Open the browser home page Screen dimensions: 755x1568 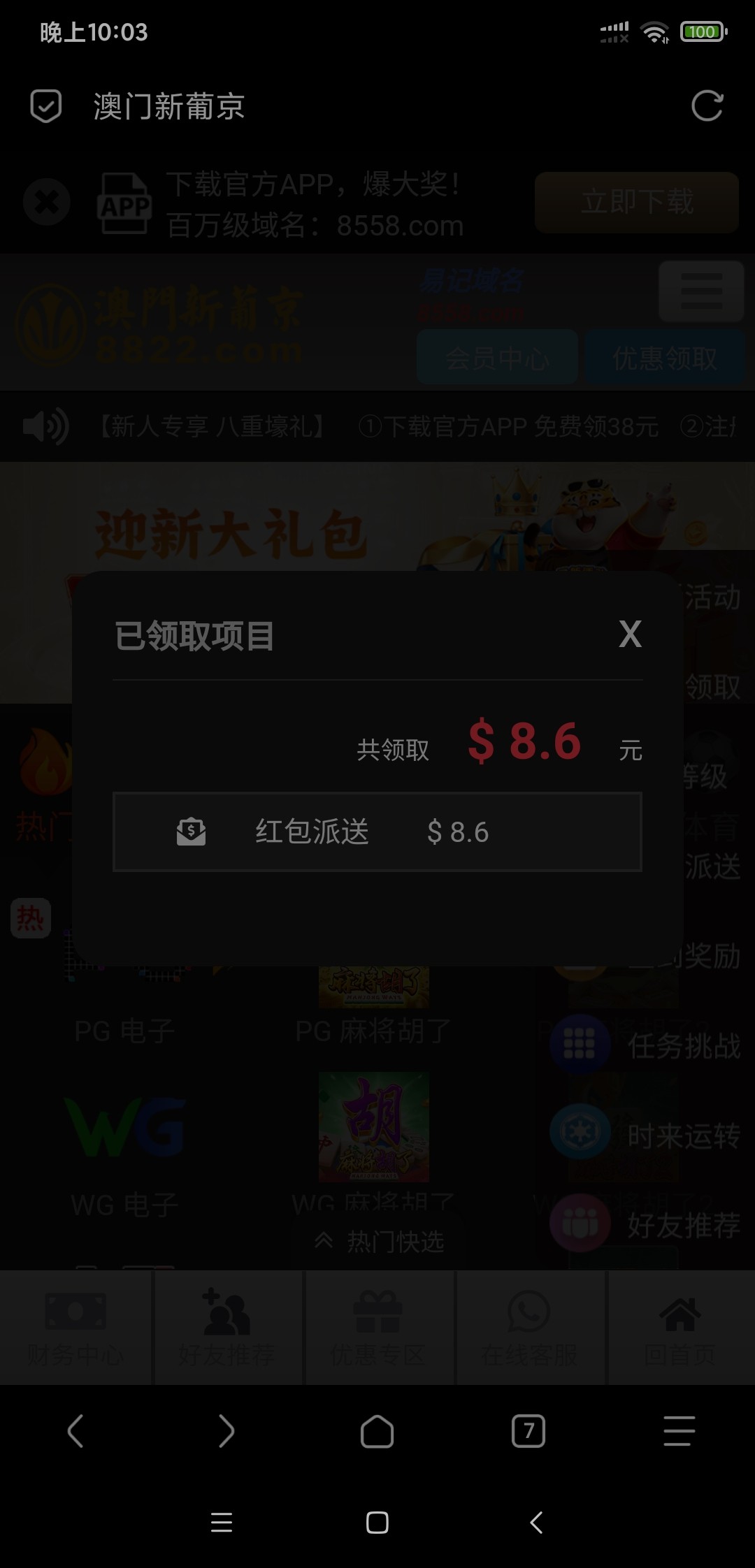pos(377,1431)
